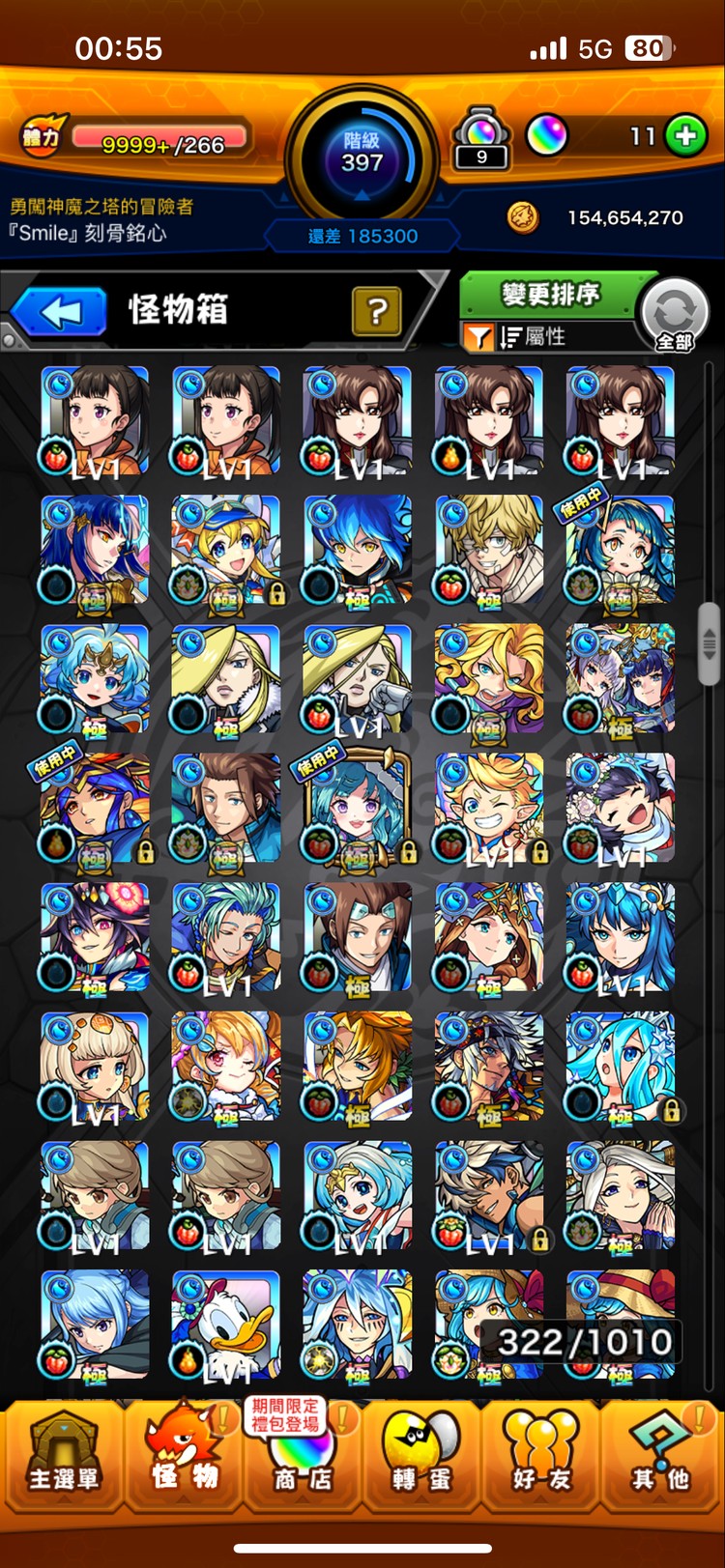Viewport: 725px width, 1568px height.
Task: Go back from the 怪物箱 screen
Action: click(60, 312)
